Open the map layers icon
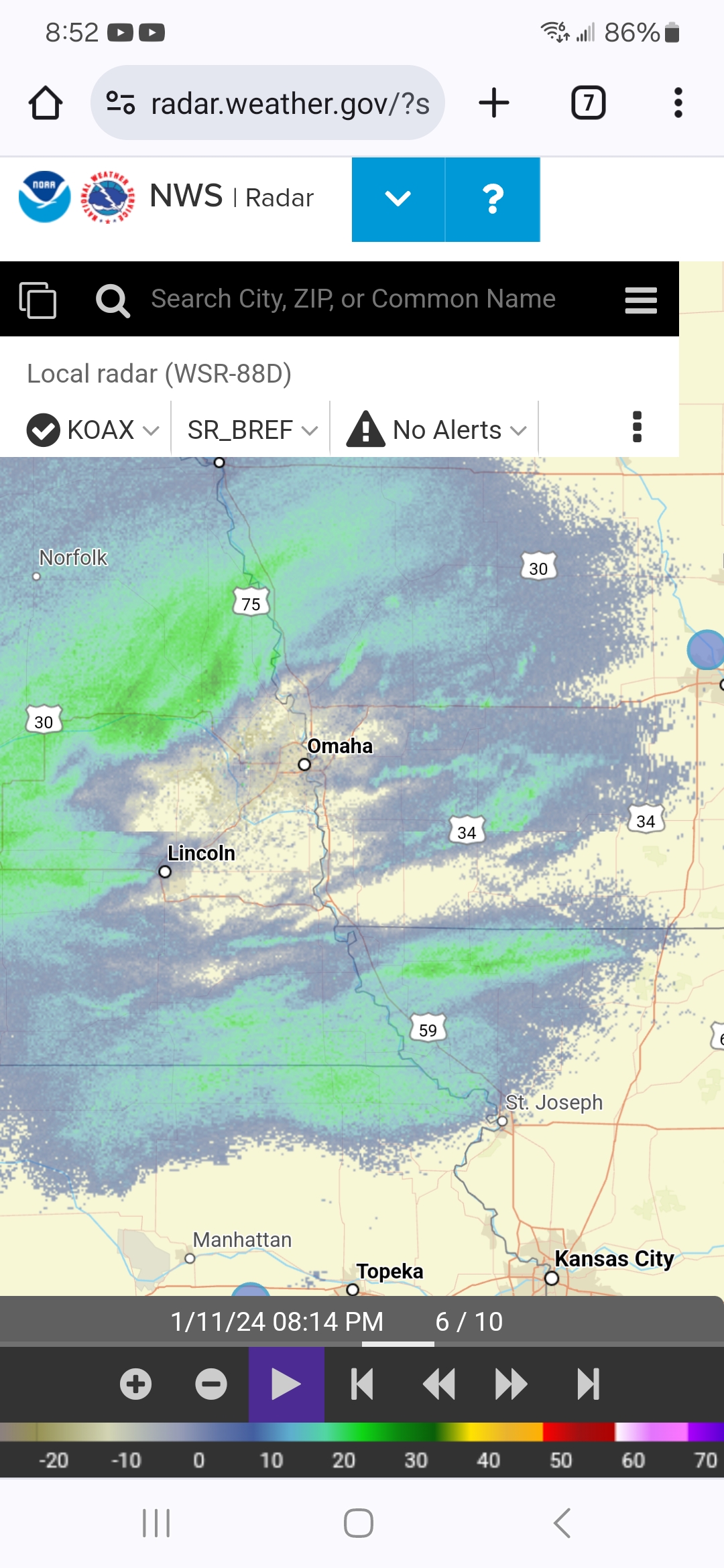This screenshot has height=1568, width=724. (x=38, y=300)
